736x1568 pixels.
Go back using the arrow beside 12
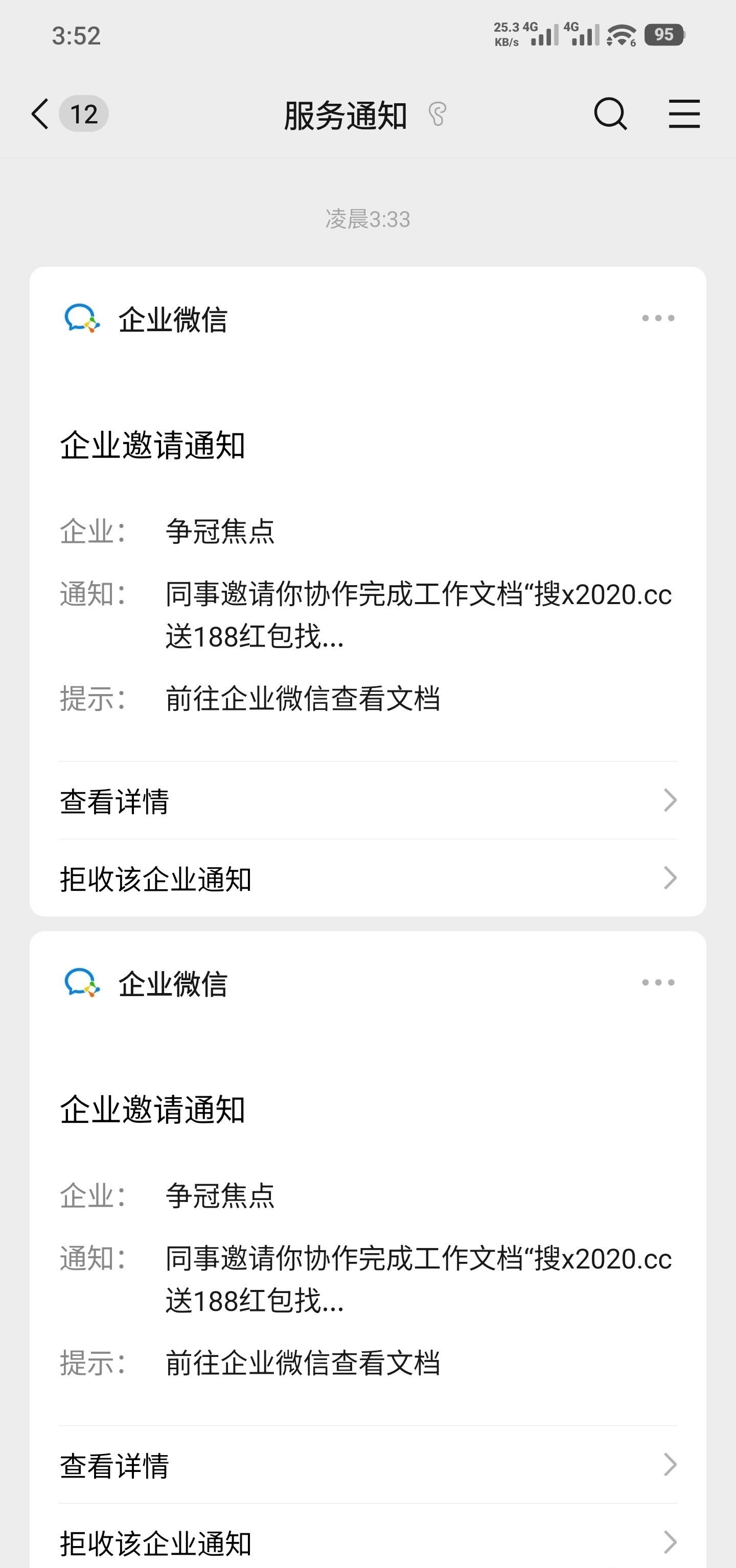[40, 114]
